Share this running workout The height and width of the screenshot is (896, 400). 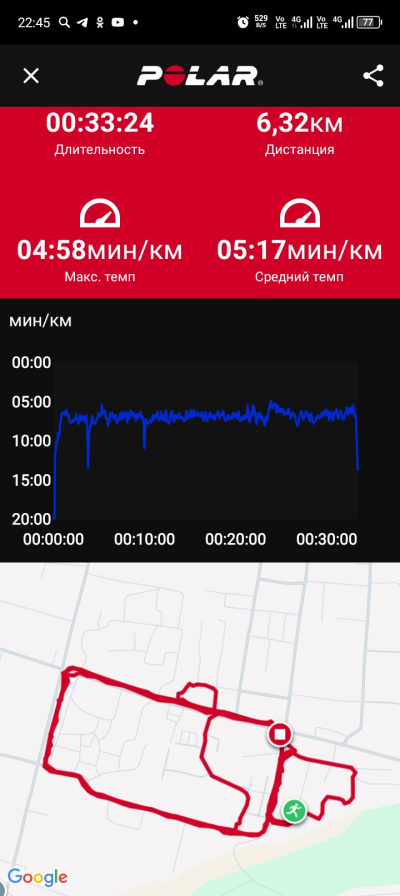tap(373, 75)
